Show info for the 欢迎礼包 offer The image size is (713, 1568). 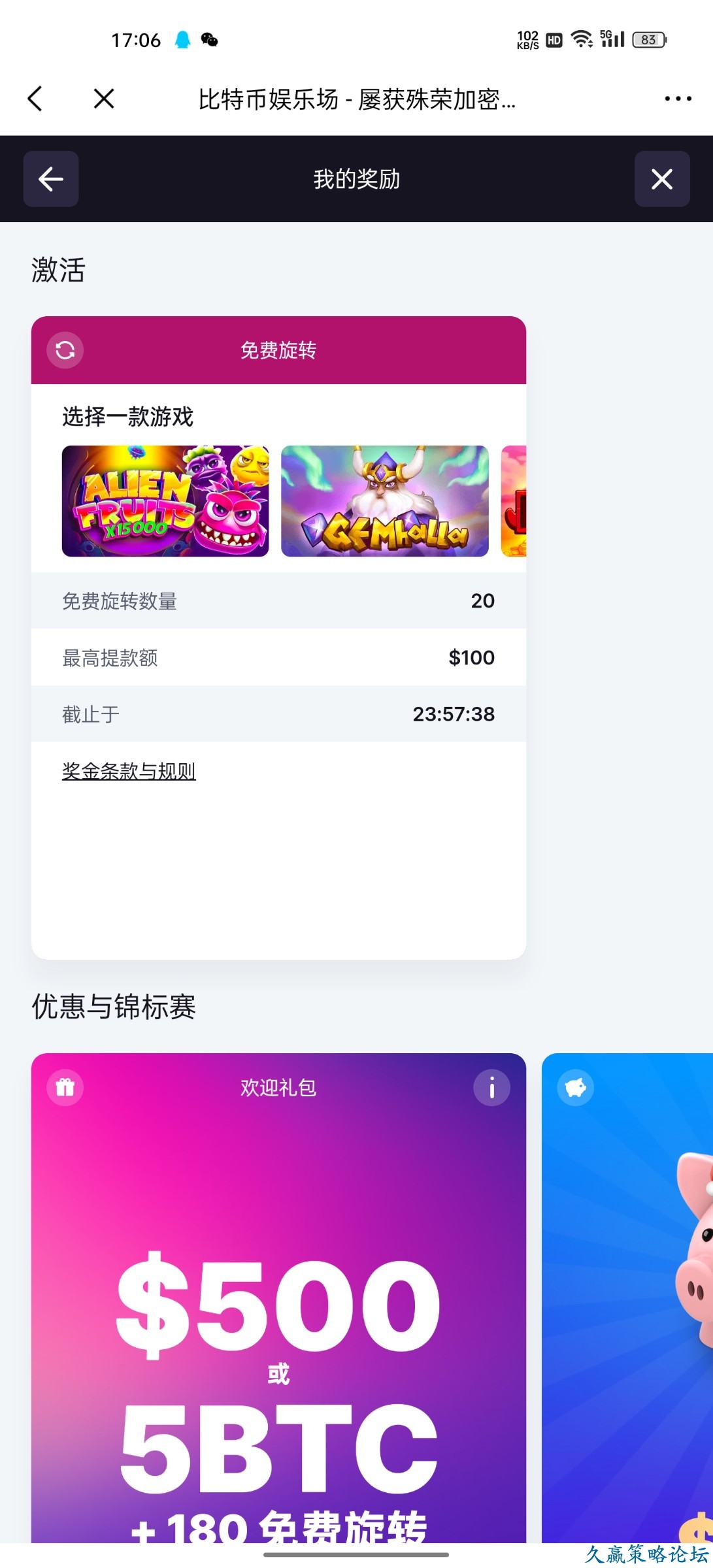tap(491, 1088)
